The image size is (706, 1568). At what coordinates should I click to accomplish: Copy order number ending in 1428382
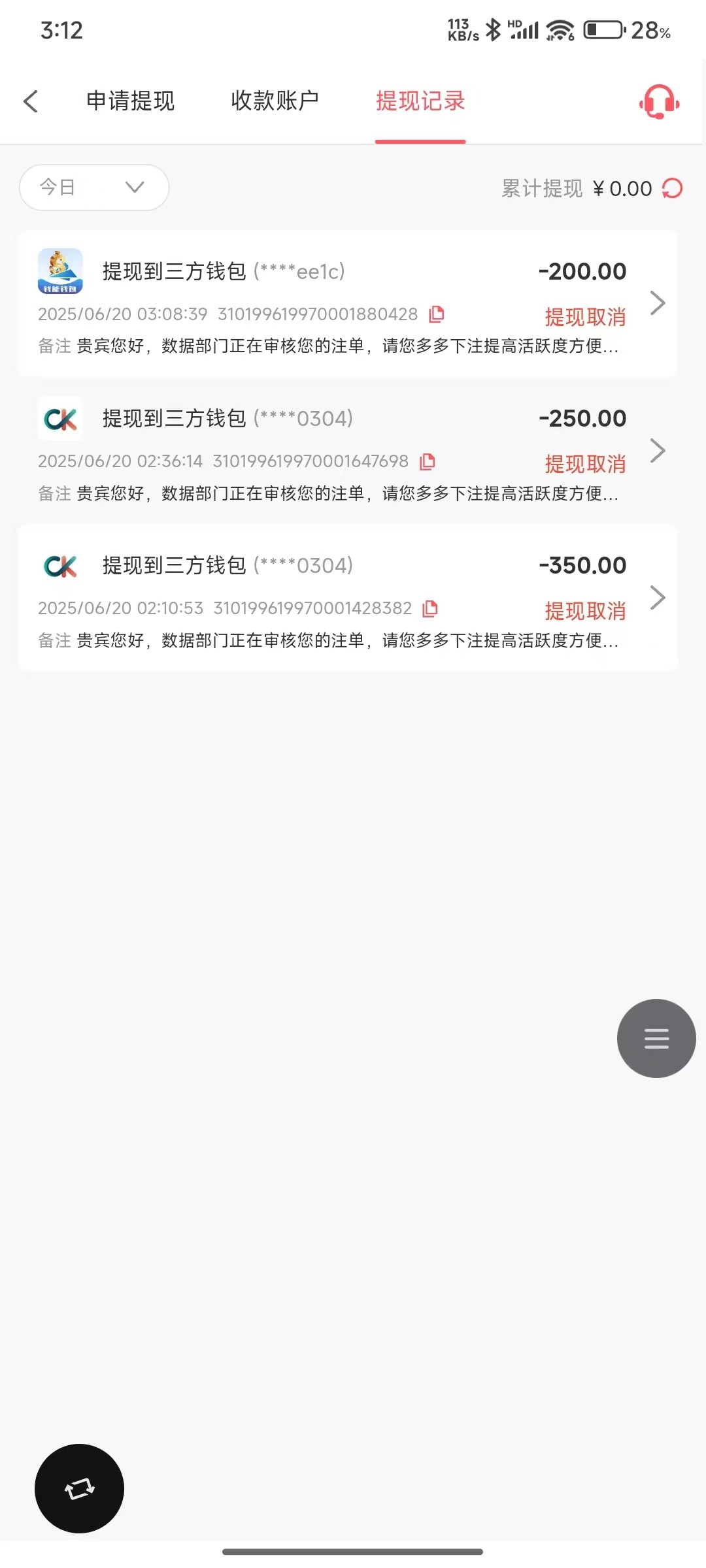[430, 608]
